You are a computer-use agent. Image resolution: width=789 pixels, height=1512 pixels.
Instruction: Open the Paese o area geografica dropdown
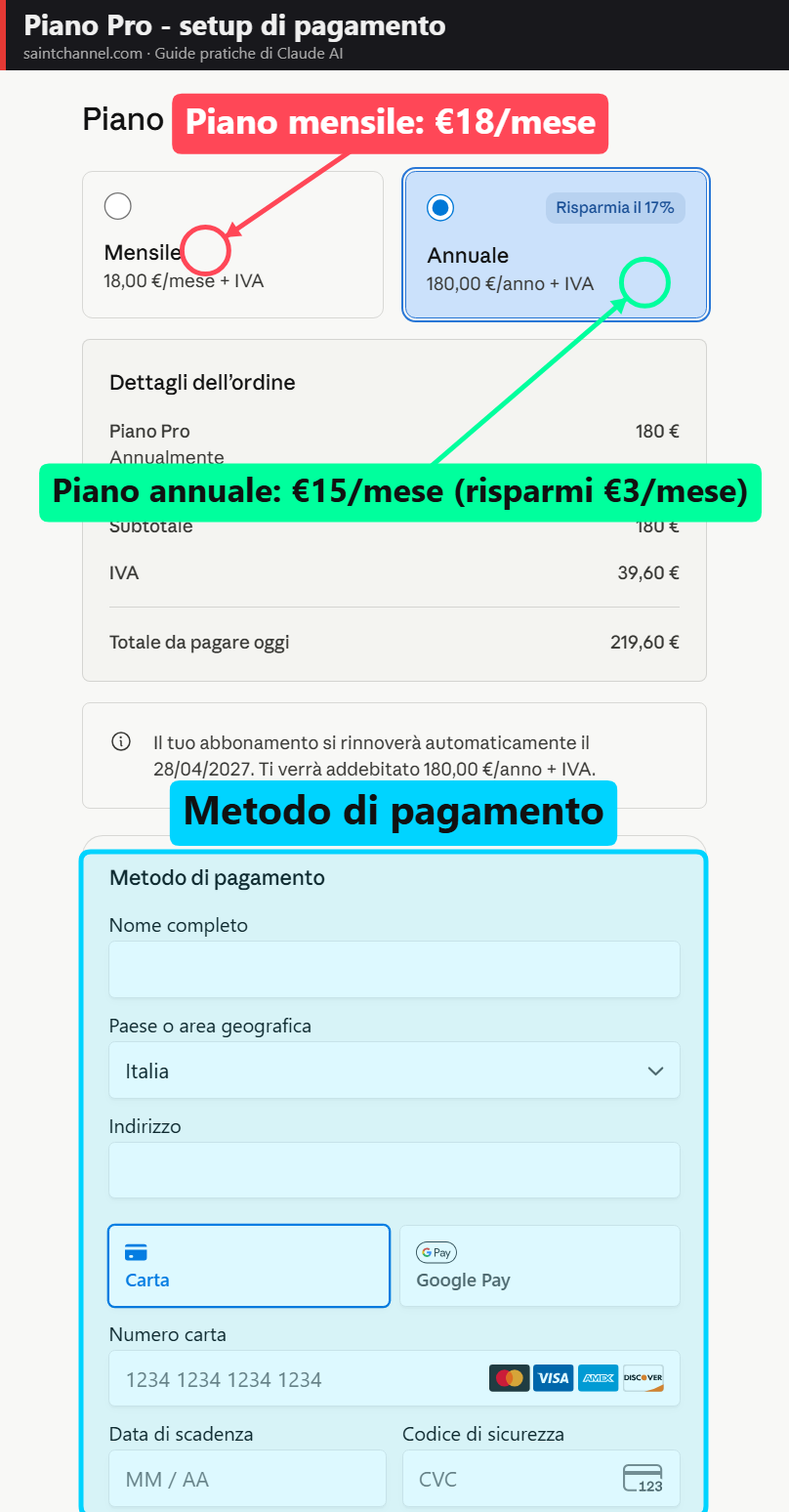pos(394,1071)
